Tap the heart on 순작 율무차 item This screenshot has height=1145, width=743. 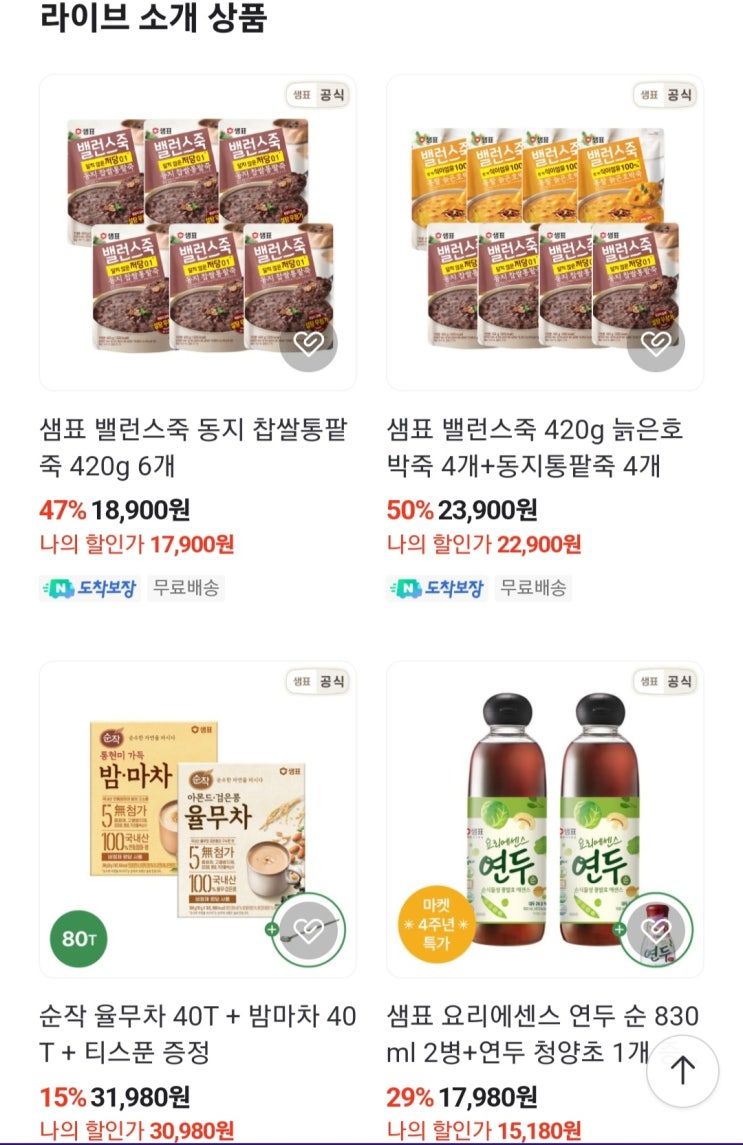(308, 930)
